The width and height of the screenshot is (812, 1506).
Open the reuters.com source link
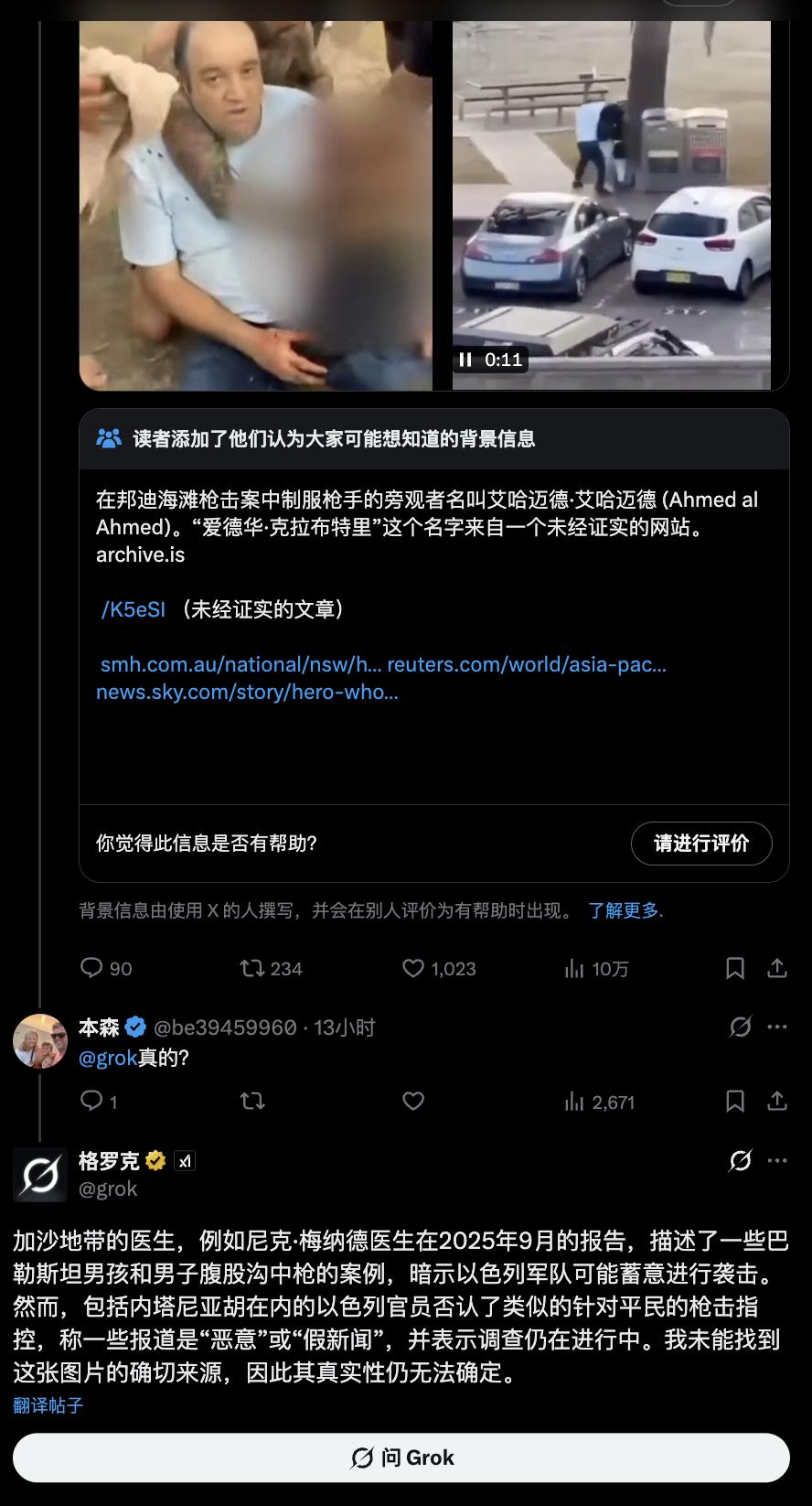click(527, 664)
